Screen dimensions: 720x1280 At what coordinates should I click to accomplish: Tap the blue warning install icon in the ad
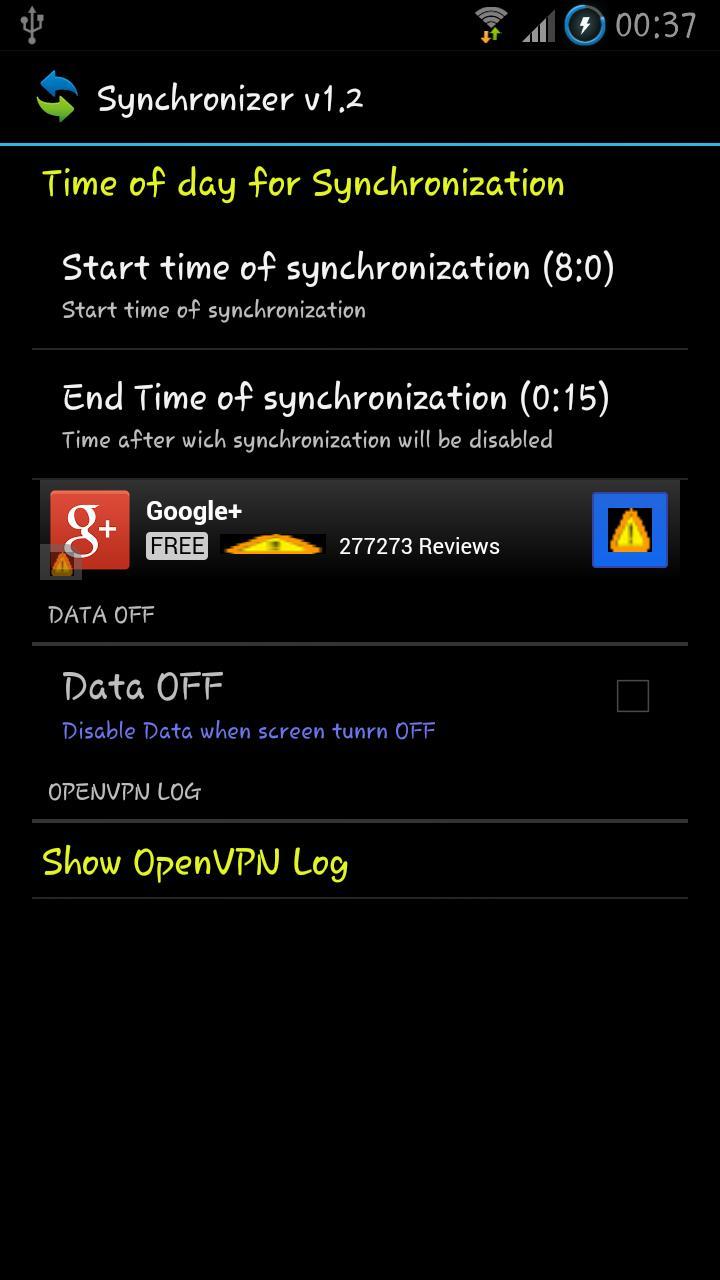[x=629, y=530]
